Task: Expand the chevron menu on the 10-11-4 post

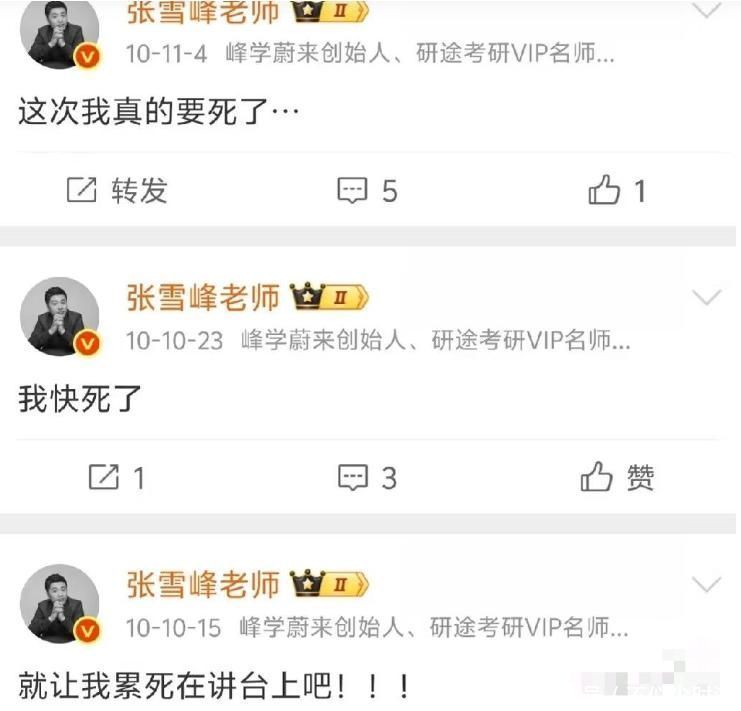Action: pos(707,13)
